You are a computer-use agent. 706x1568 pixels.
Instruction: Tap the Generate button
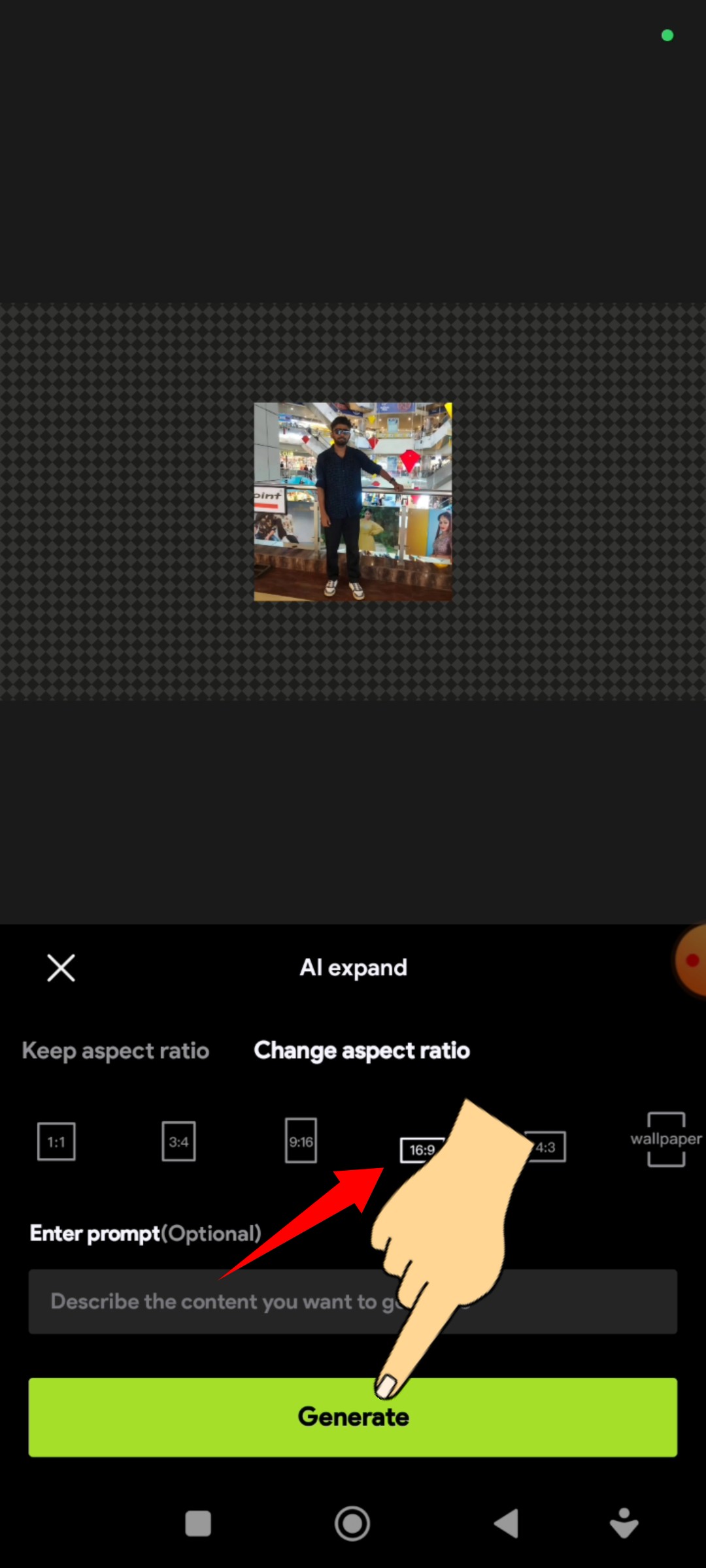pyautogui.click(x=352, y=1417)
